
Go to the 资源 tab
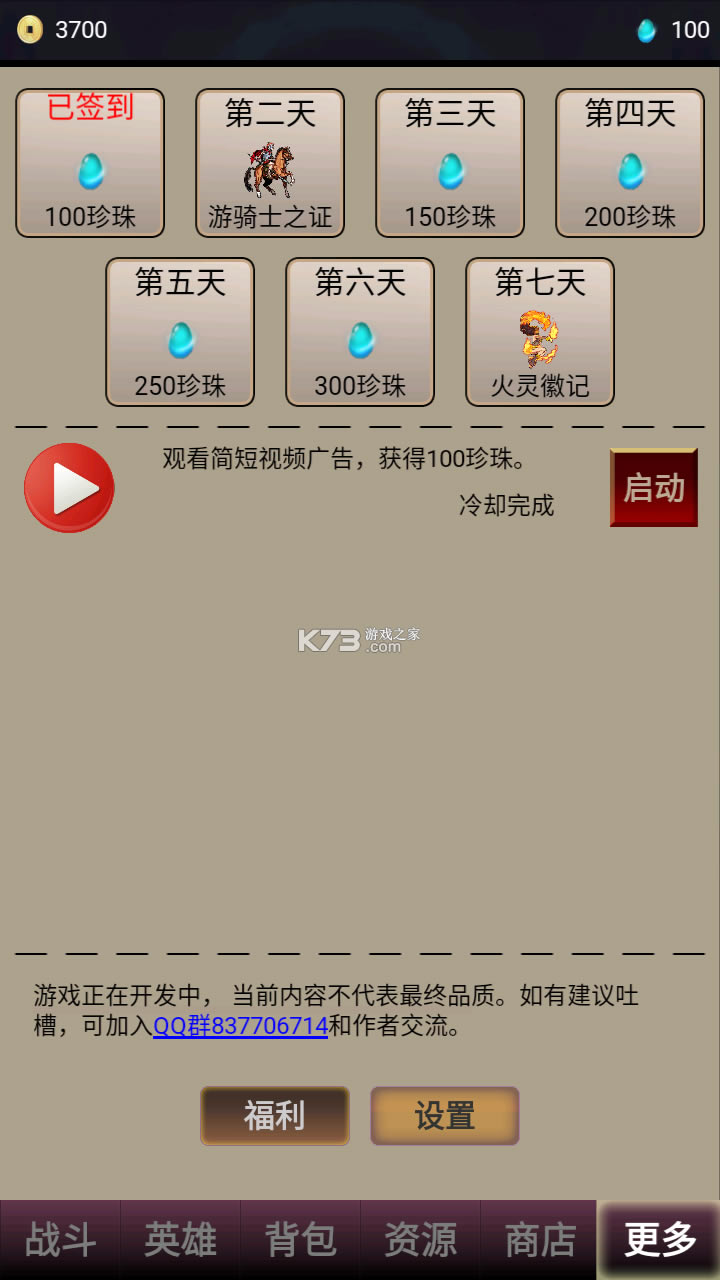coord(420,1240)
